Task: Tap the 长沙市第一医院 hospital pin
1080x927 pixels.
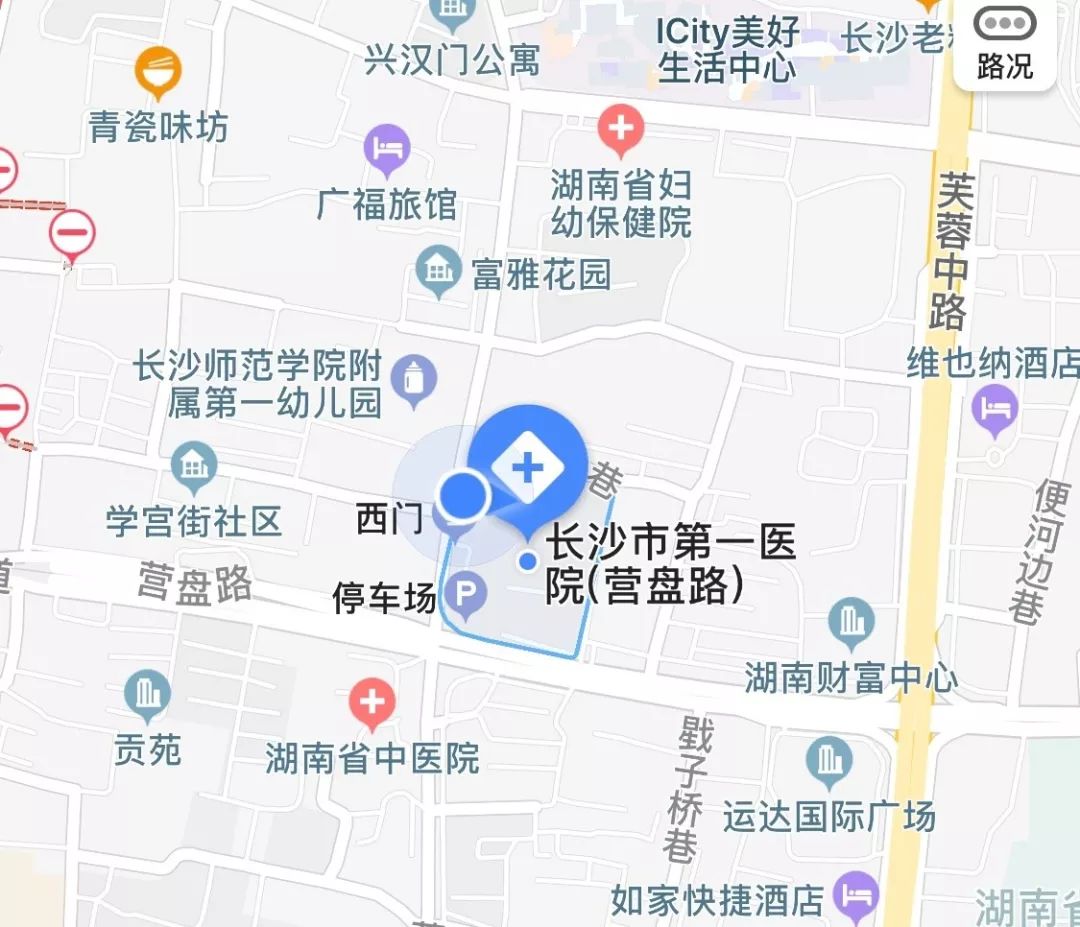Action: pyautogui.click(x=527, y=467)
